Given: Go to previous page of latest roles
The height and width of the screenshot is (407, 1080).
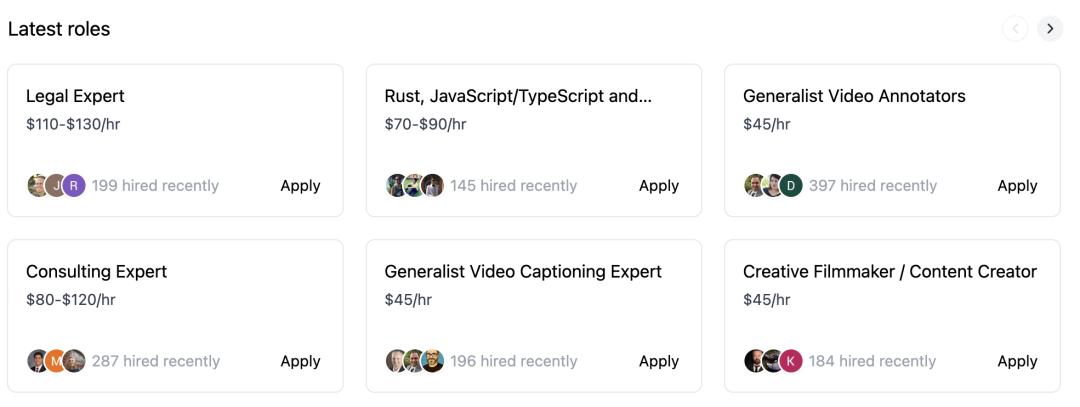Looking at the screenshot, I should pyautogui.click(x=1015, y=30).
